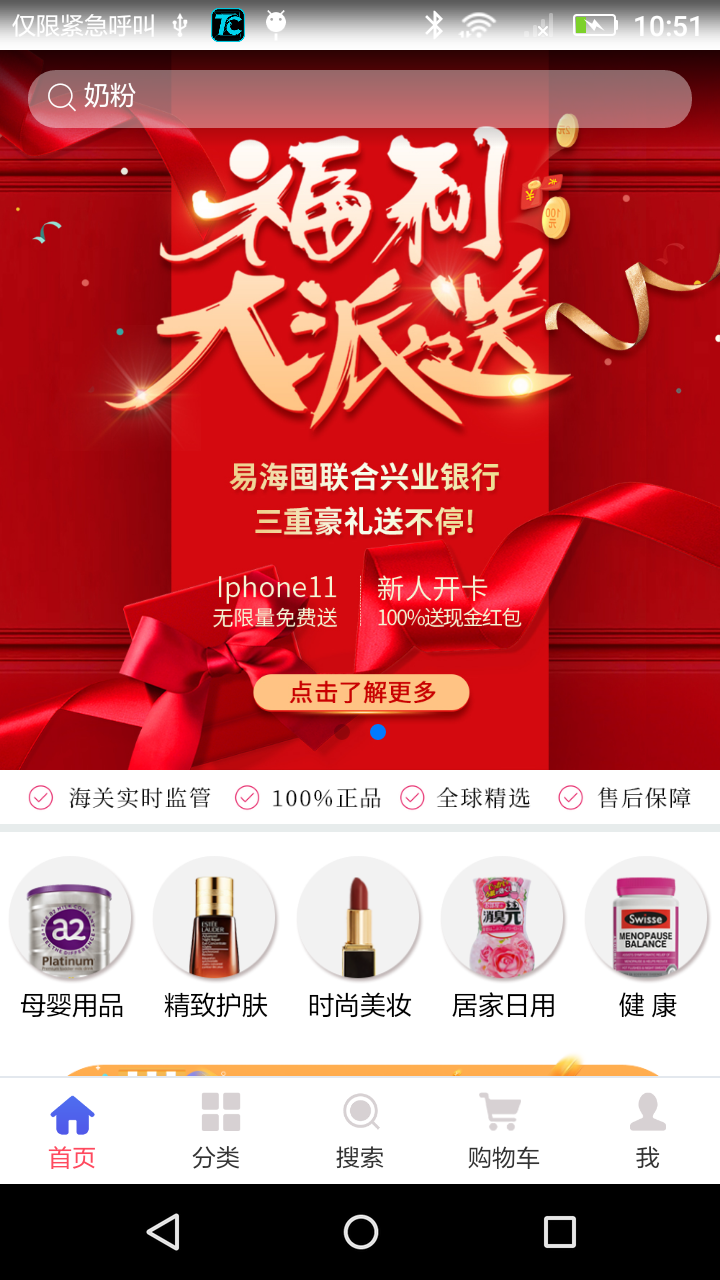720x1280 pixels.
Task: Open the 购物车 shopping cart tab
Action: point(503,1131)
